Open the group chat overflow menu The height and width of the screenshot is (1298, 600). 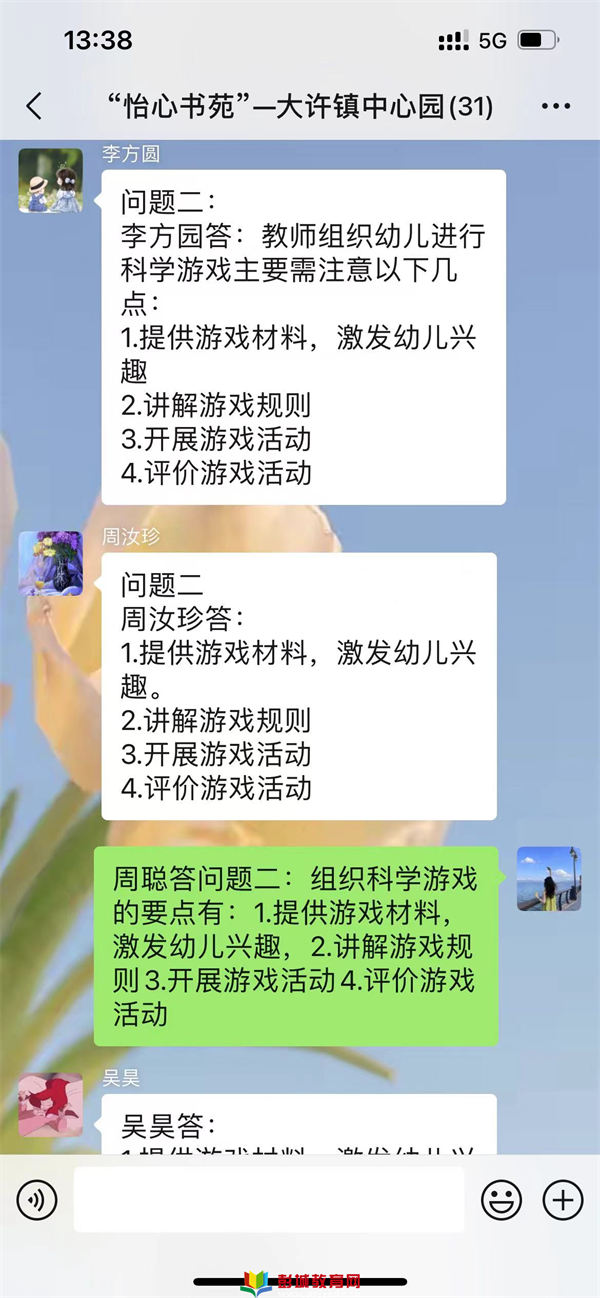pyautogui.click(x=555, y=106)
